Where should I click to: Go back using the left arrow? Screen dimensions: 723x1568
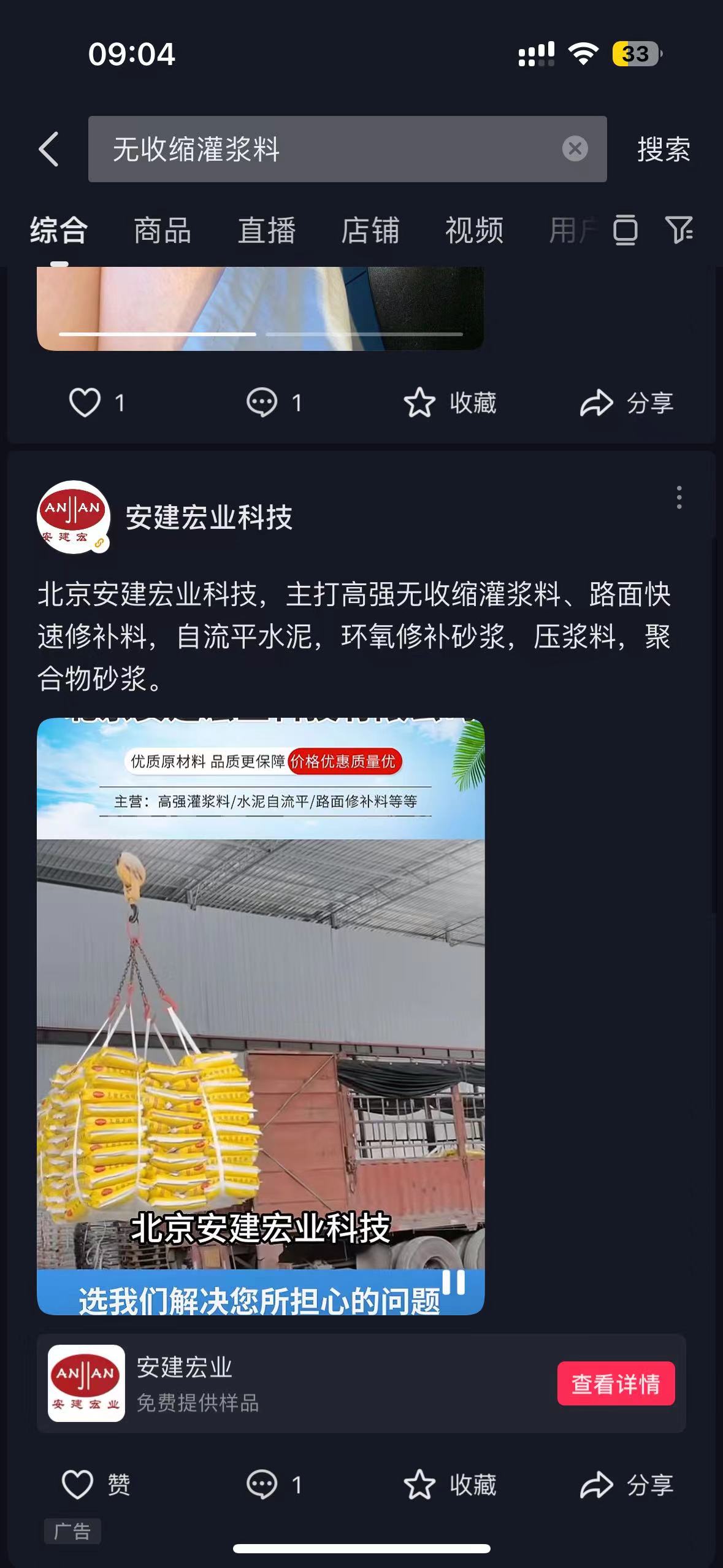(x=49, y=149)
